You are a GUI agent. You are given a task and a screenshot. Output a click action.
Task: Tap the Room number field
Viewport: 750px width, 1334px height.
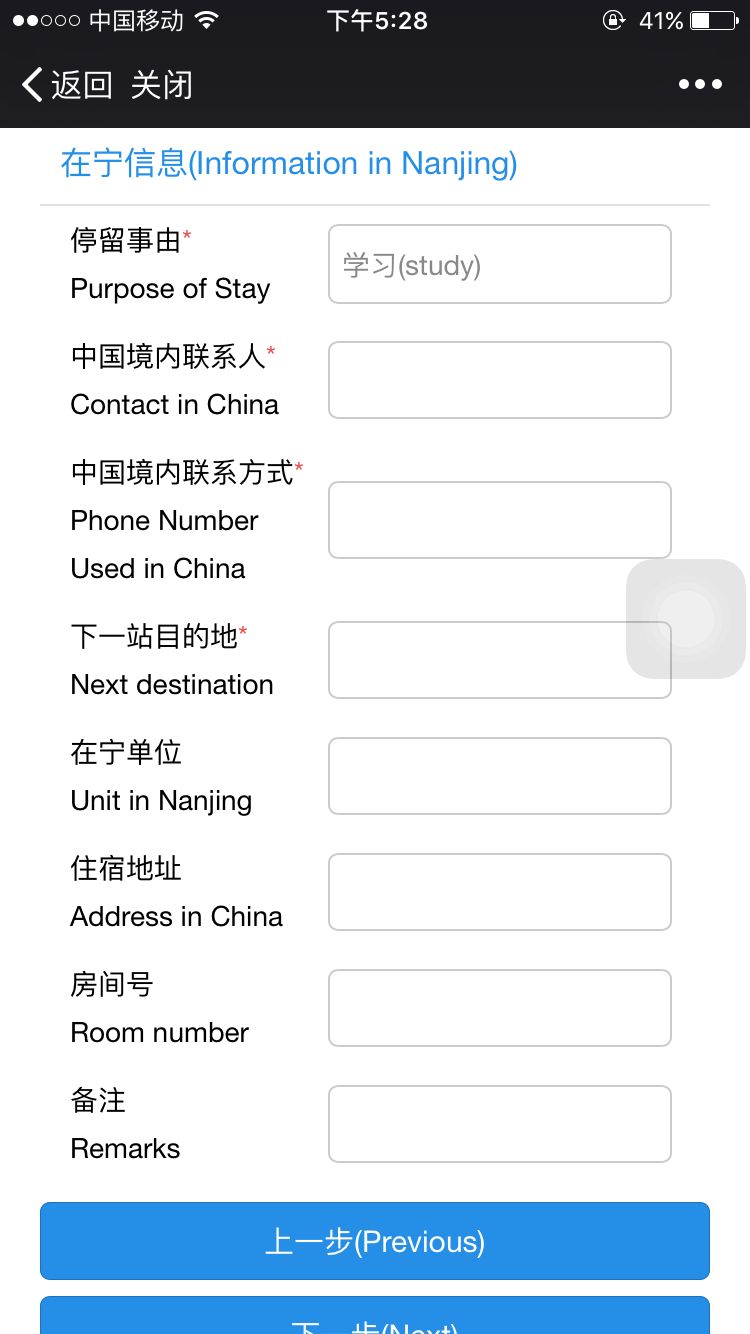[x=499, y=1008]
